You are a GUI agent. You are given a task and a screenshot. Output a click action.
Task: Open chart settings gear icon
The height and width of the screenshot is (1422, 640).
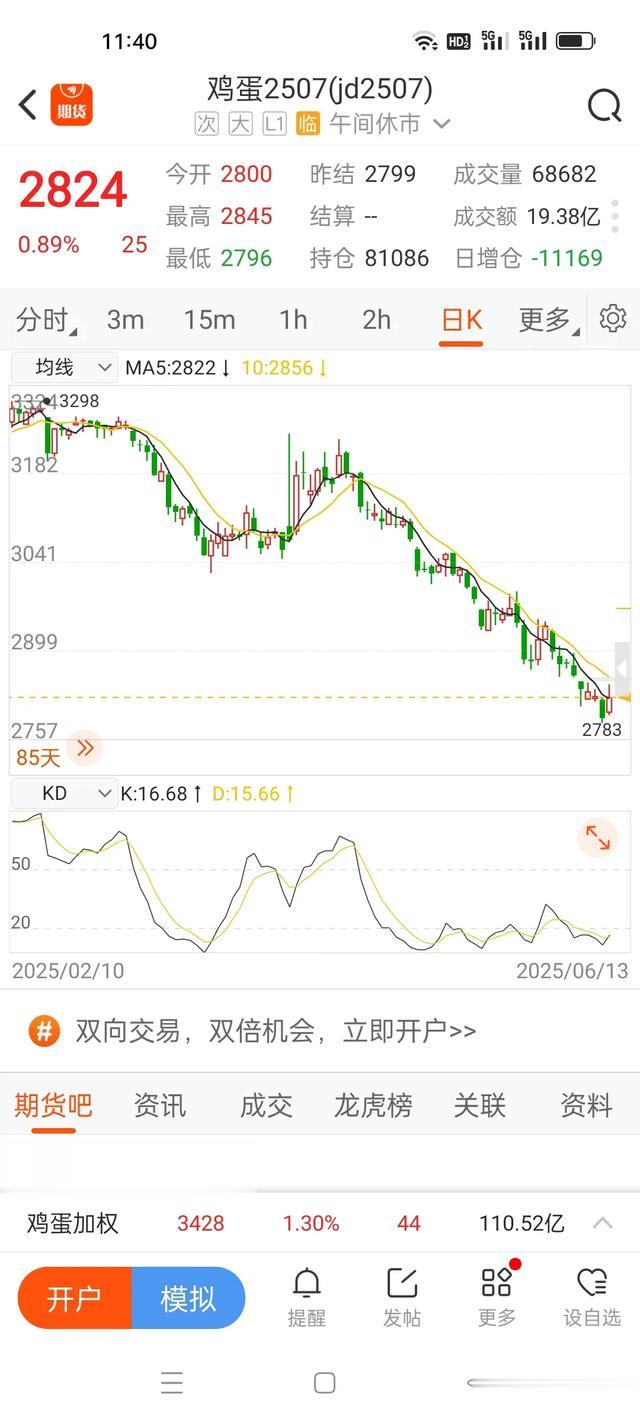(612, 319)
